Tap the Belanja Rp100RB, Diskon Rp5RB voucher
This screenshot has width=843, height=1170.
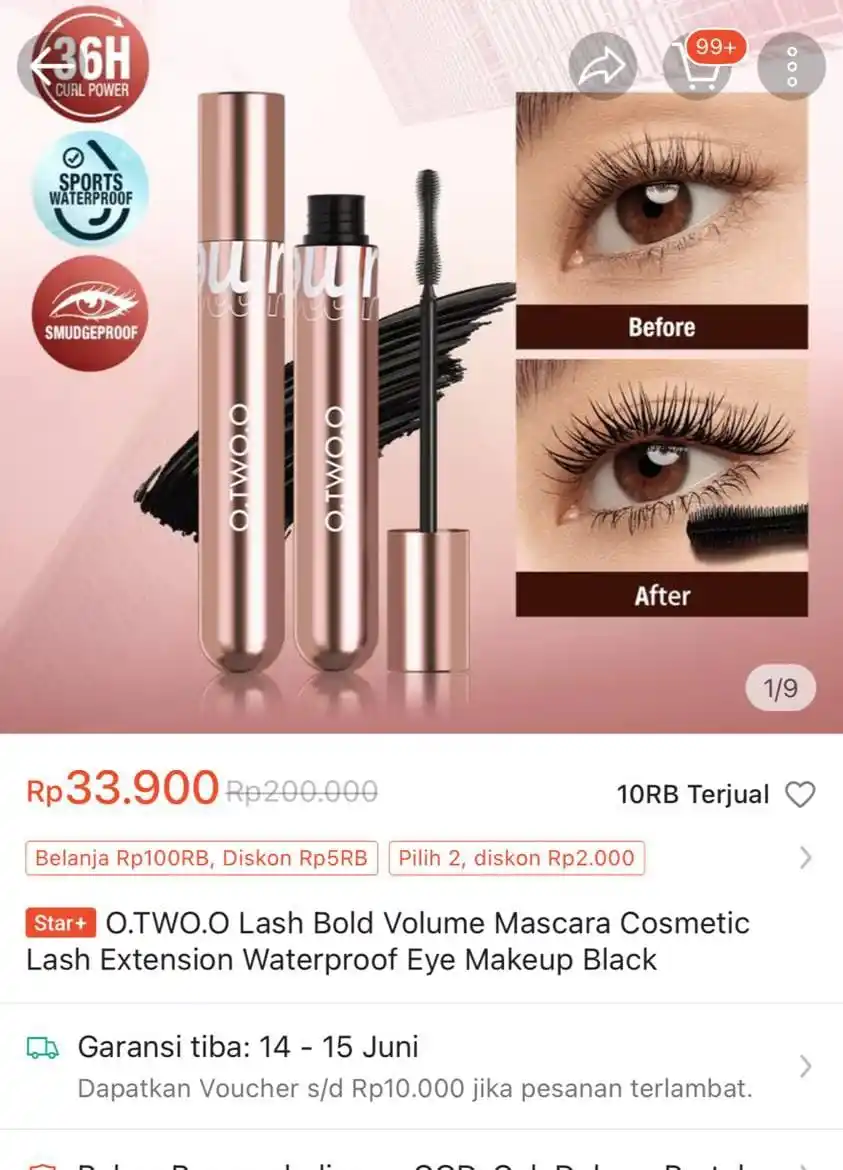(x=201, y=858)
